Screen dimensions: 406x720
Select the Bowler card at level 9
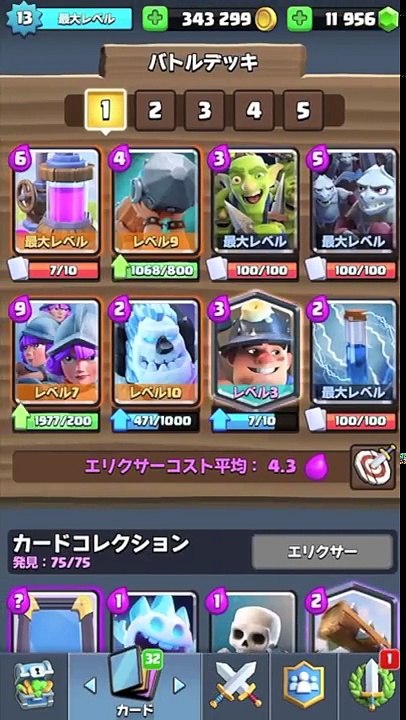click(156, 201)
